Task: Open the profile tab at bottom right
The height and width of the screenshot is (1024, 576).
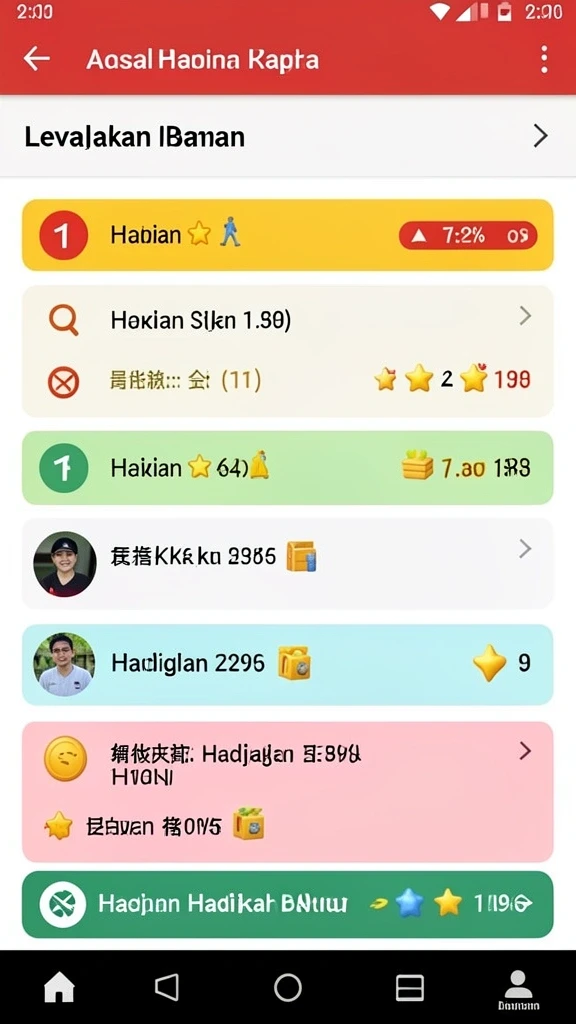Action: (519, 989)
